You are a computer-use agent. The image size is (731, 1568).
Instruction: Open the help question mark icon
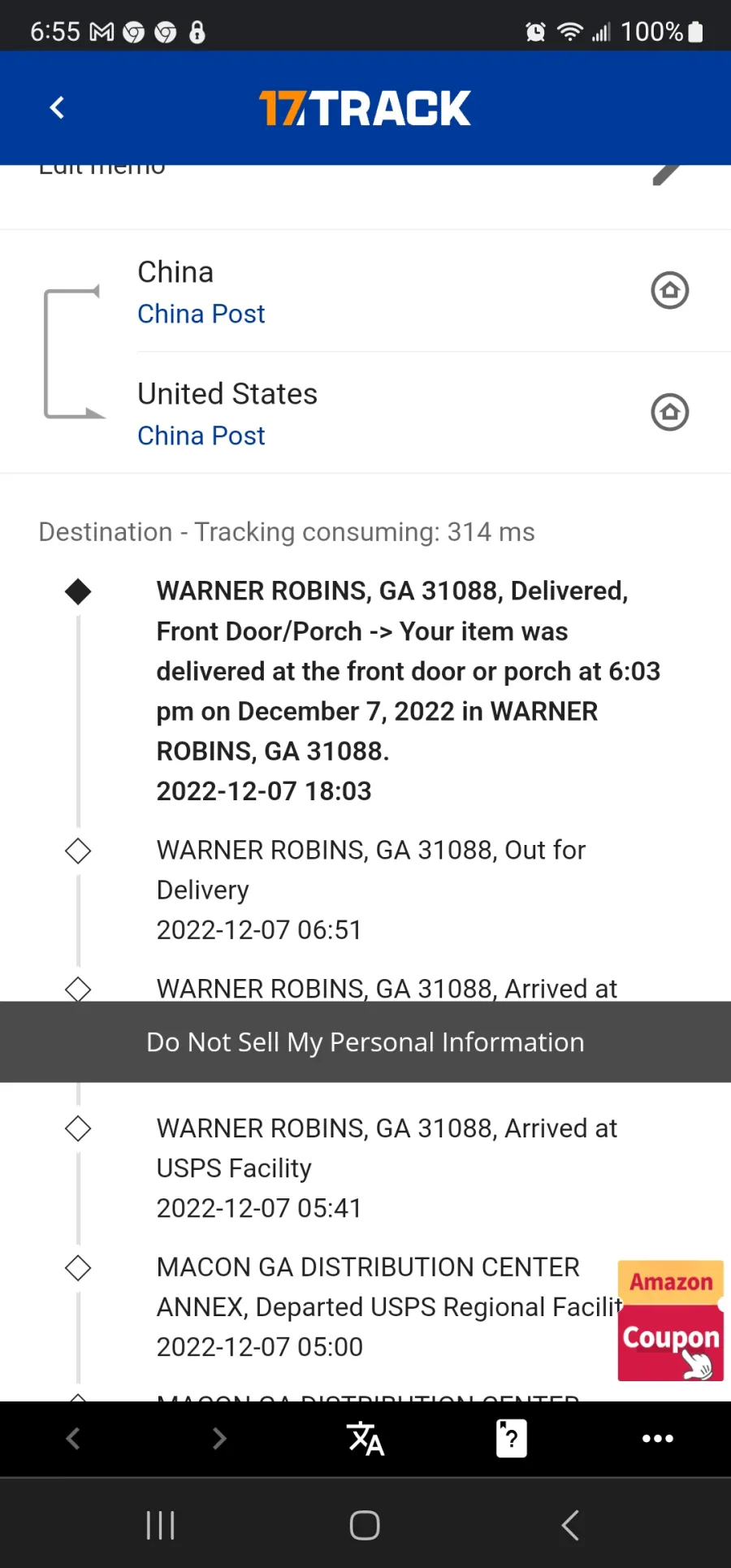coord(512,1438)
